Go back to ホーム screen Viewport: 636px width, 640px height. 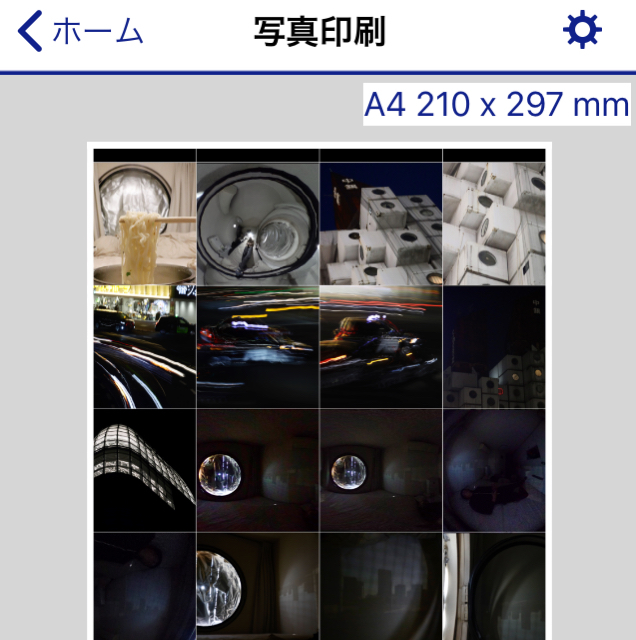point(82,32)
